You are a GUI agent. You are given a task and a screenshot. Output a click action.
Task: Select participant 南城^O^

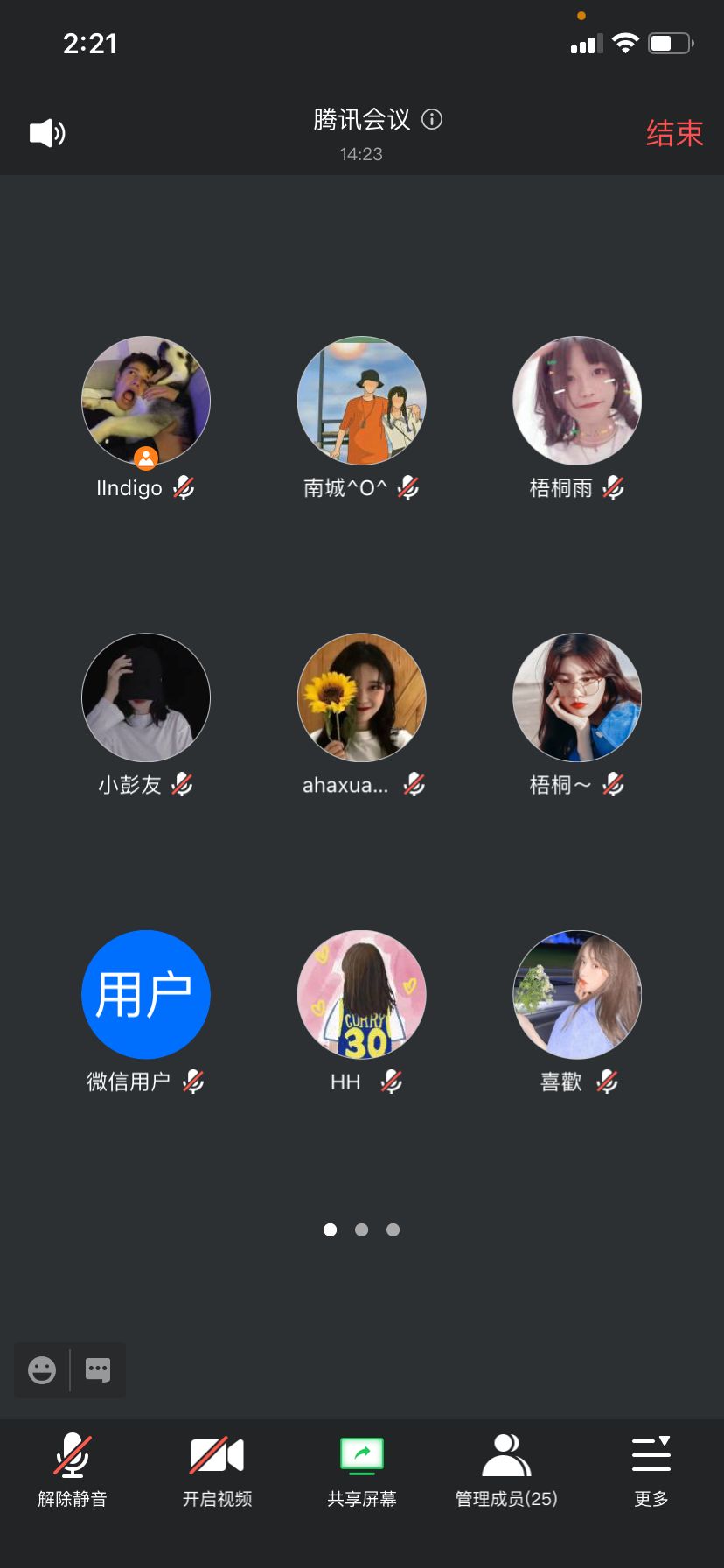(x=362, y=401)
